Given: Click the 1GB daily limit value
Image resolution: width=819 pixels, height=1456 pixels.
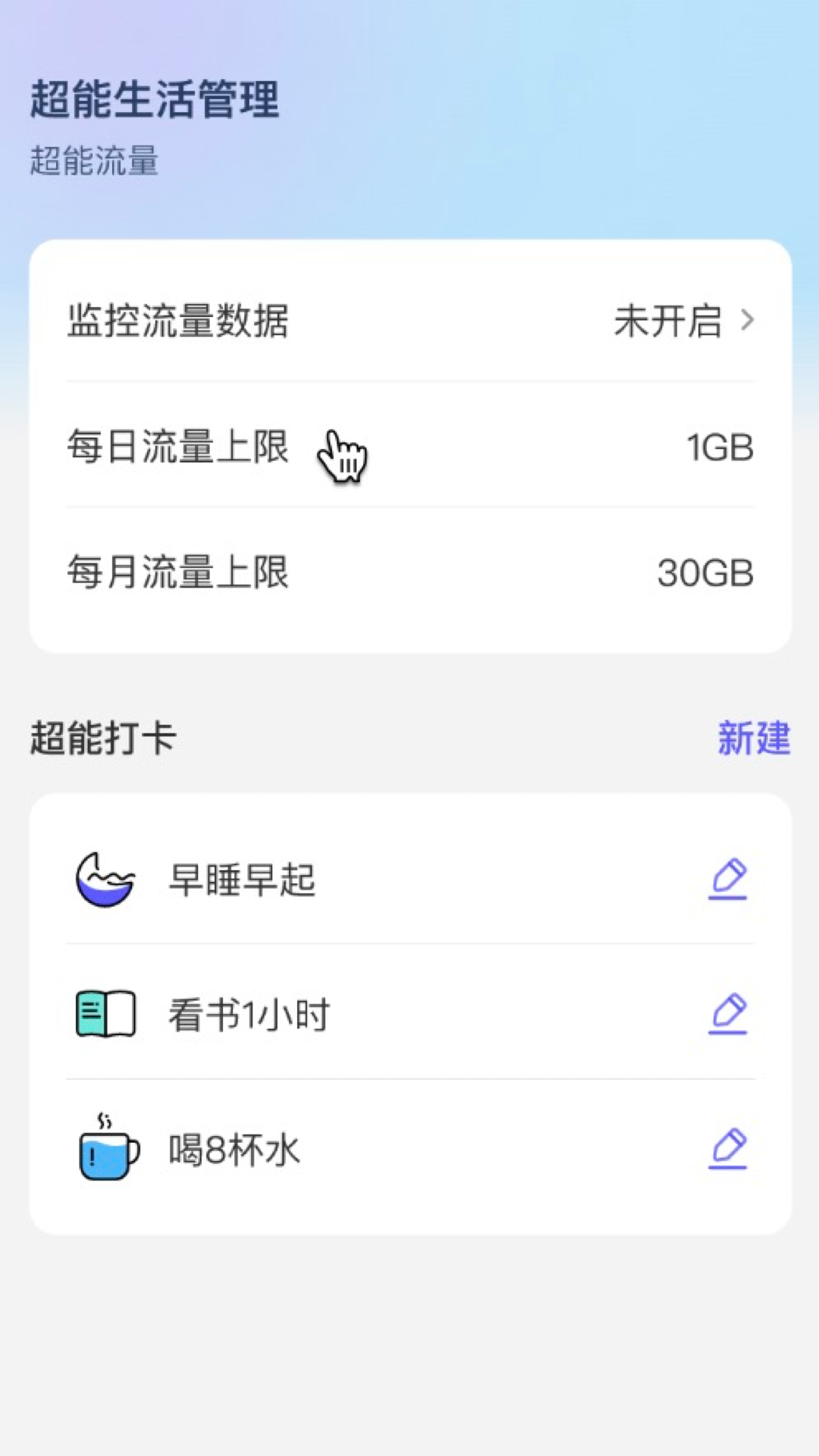Looking at the screenshot, I should pos(718,447).
